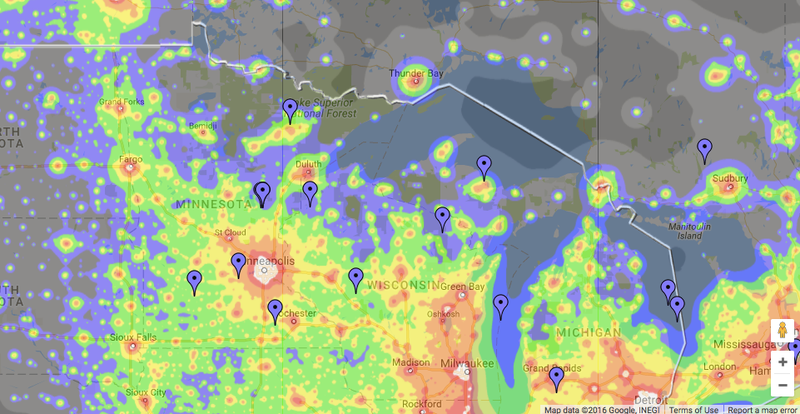Tap the marker north of Sudbury
Screen dimensions: 800x414
705,150
